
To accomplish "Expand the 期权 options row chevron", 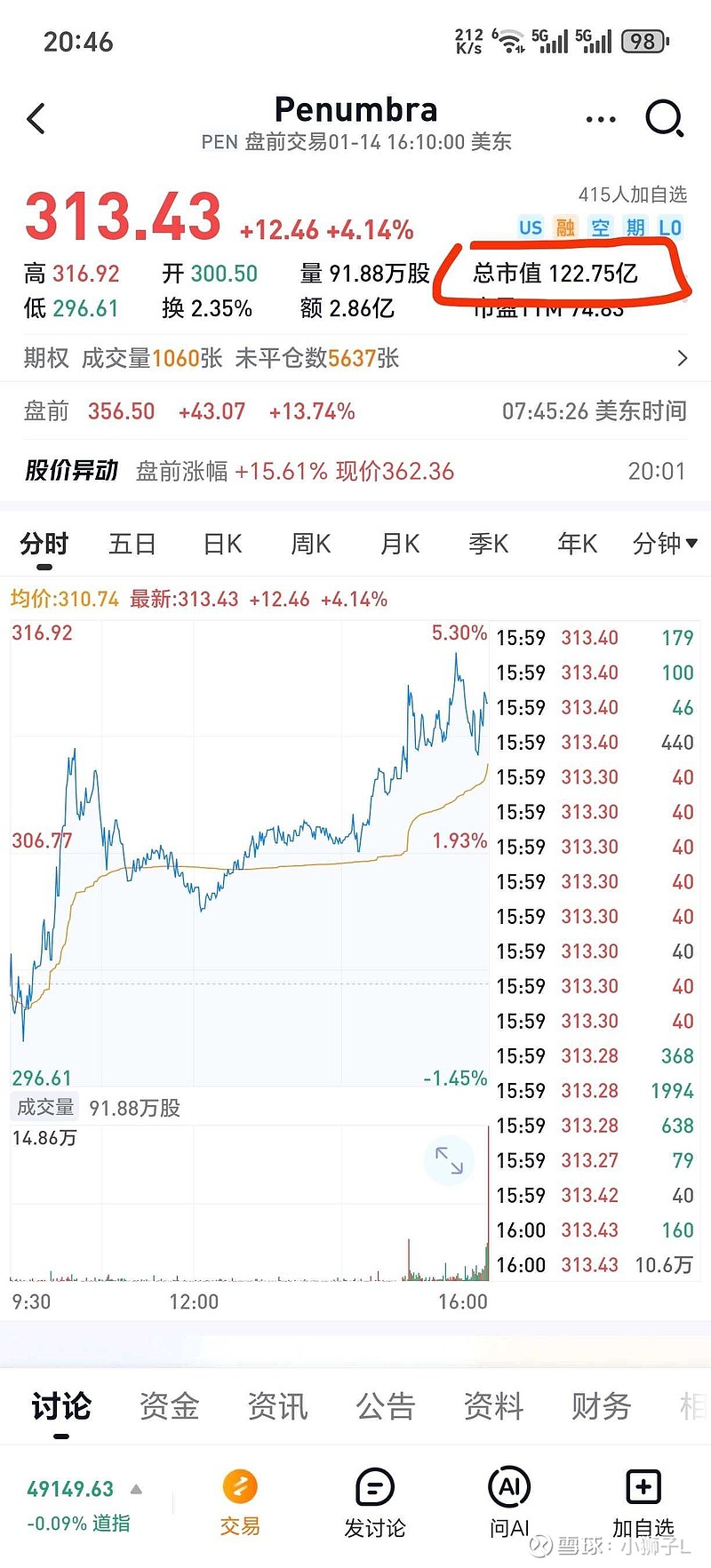I will pyautogui.click(x=683, y=358).
